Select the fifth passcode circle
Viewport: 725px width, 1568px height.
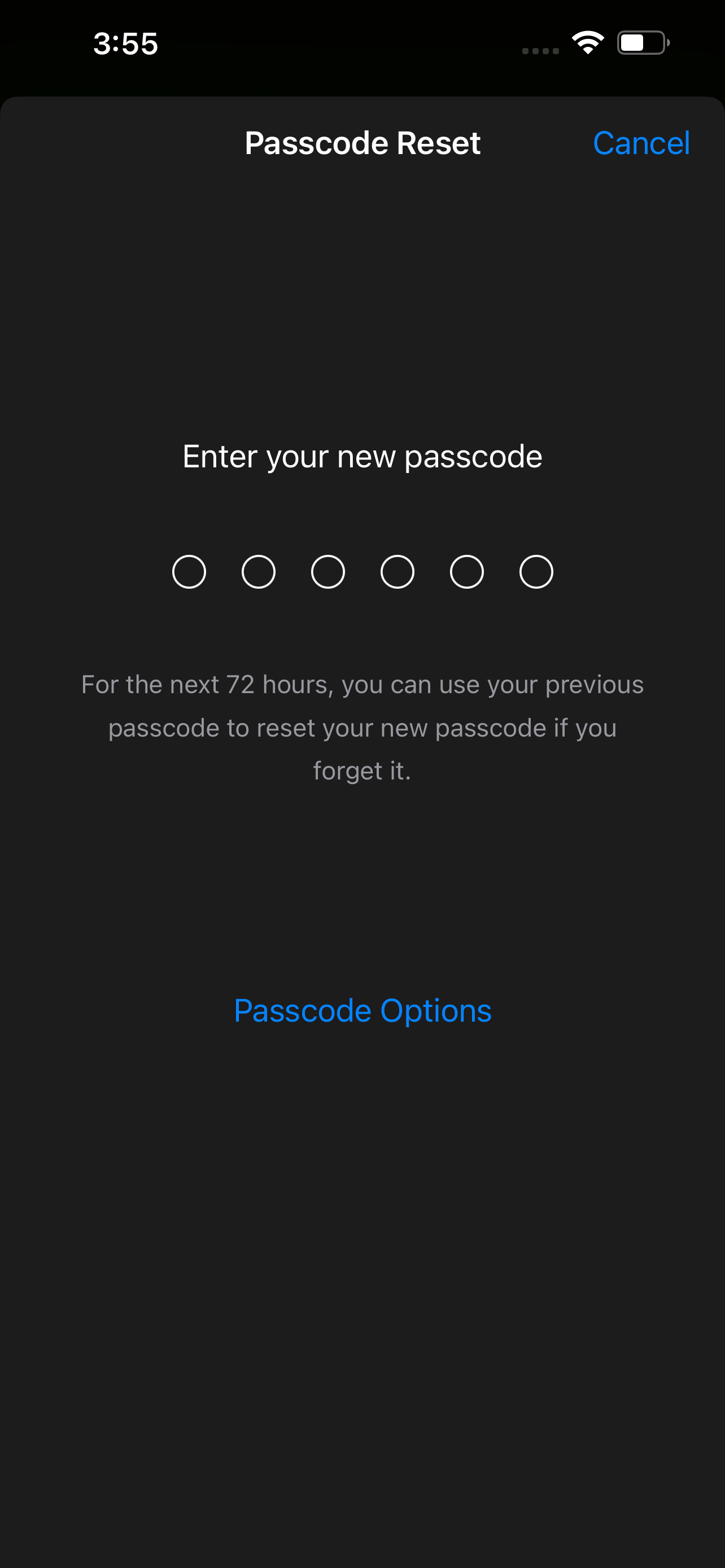pyautogui.click(x=466, y=571)
